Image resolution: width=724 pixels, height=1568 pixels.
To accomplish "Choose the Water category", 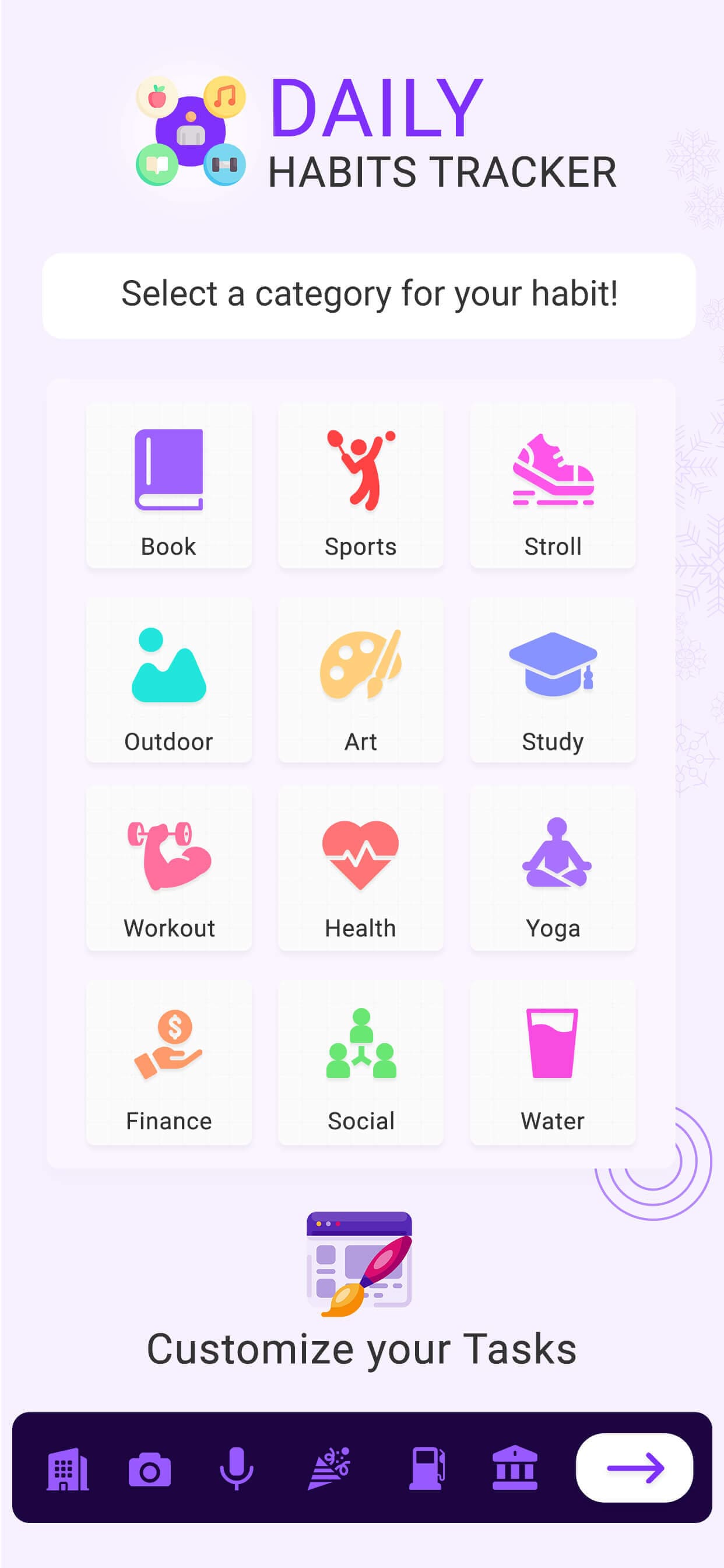I will 553,1062.
